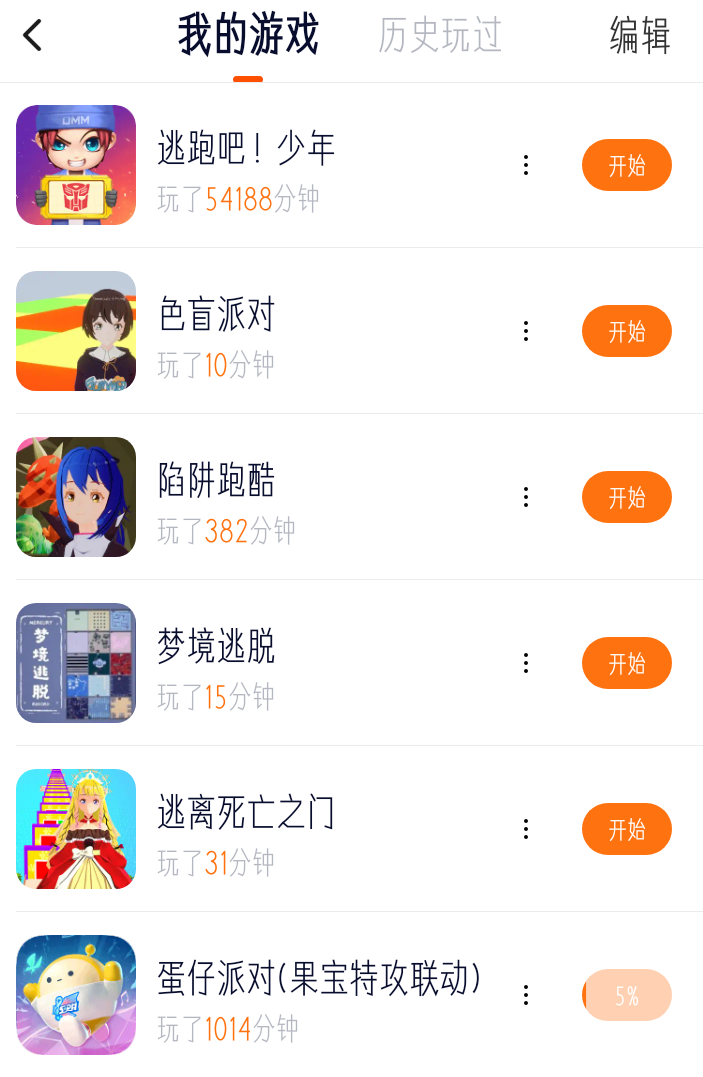
Task: Switch to the 历史玩过 tab
Action: click(x=439, y=36)
